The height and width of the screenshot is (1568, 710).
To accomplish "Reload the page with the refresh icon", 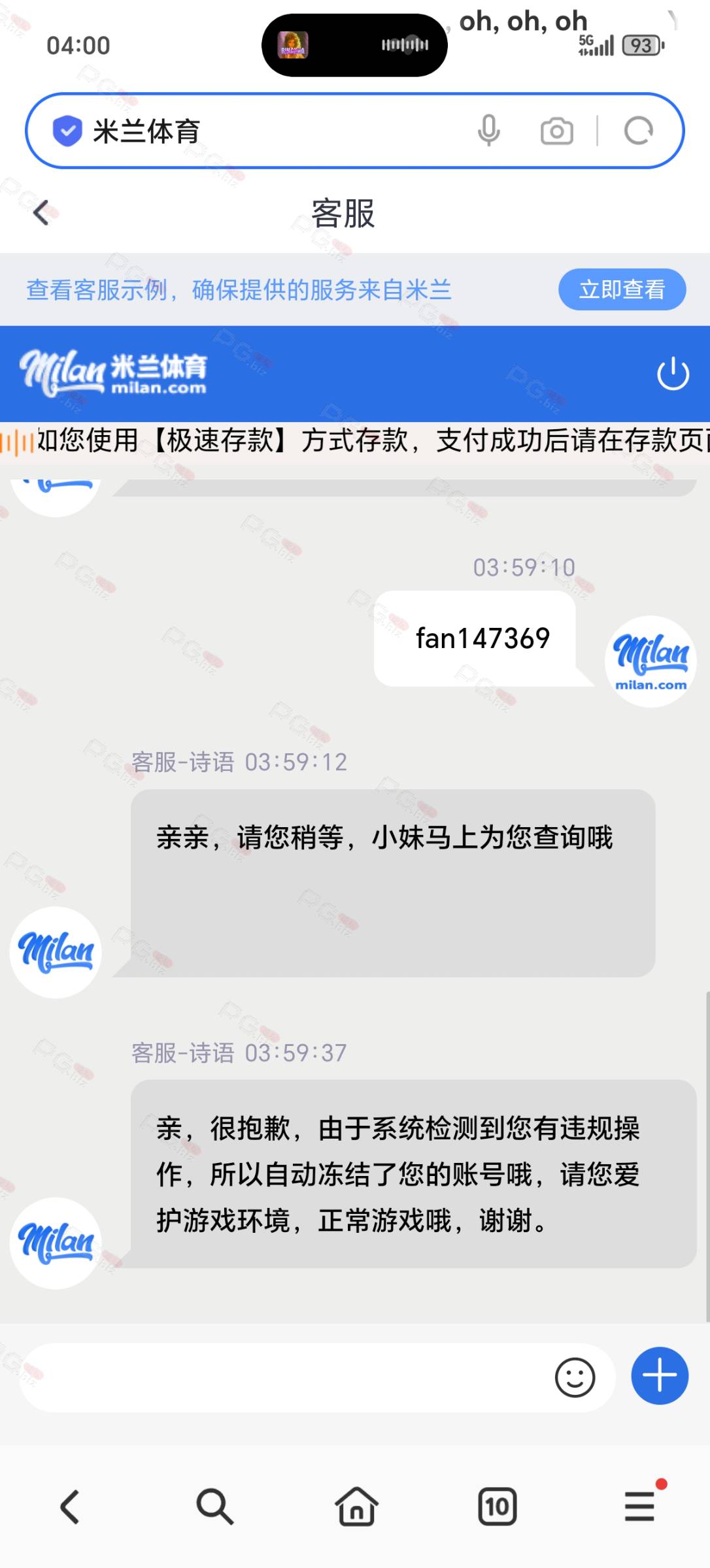I will (x=639, y=131).
